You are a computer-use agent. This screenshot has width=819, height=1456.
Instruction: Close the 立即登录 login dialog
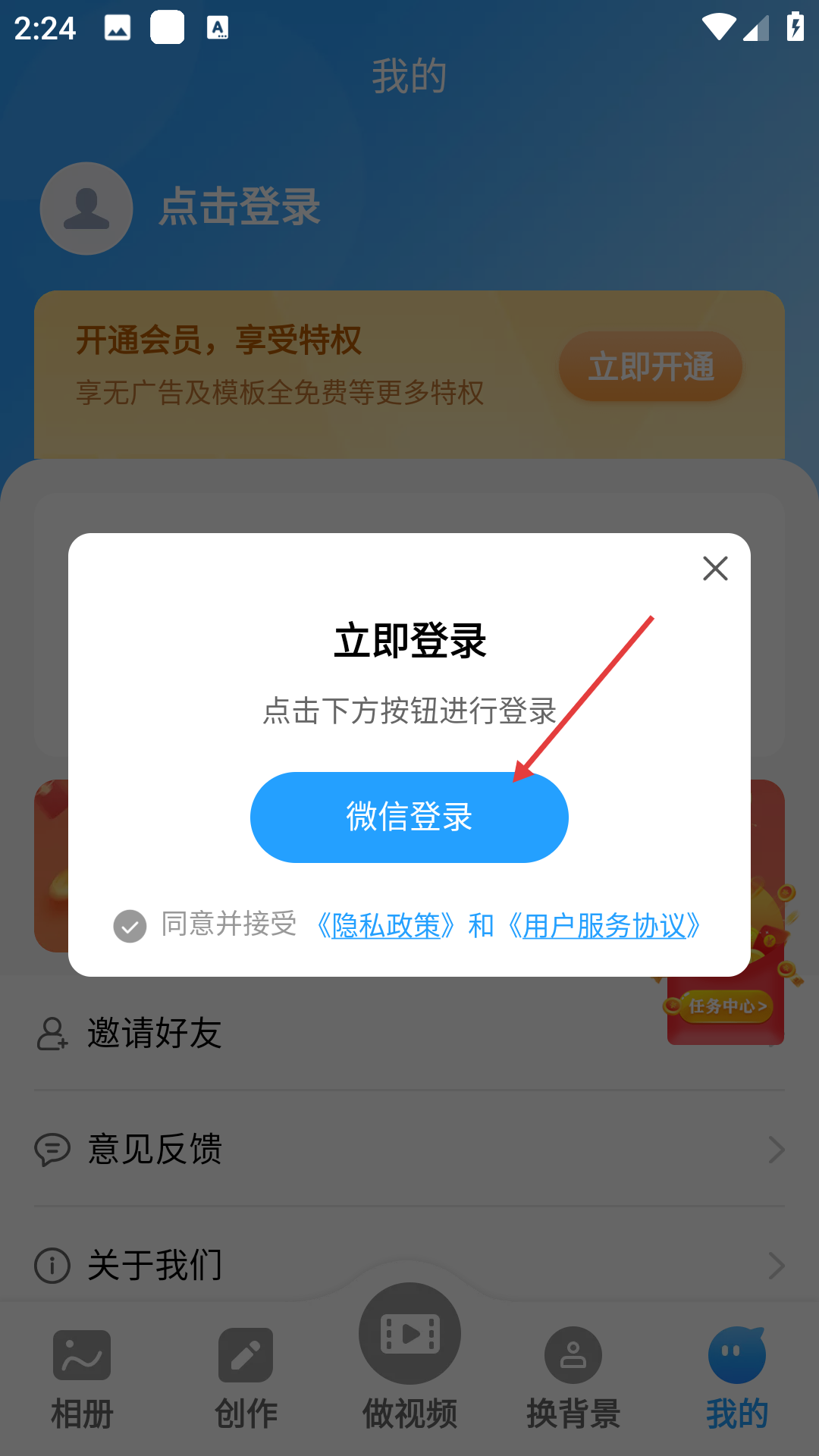coord(715,568)
